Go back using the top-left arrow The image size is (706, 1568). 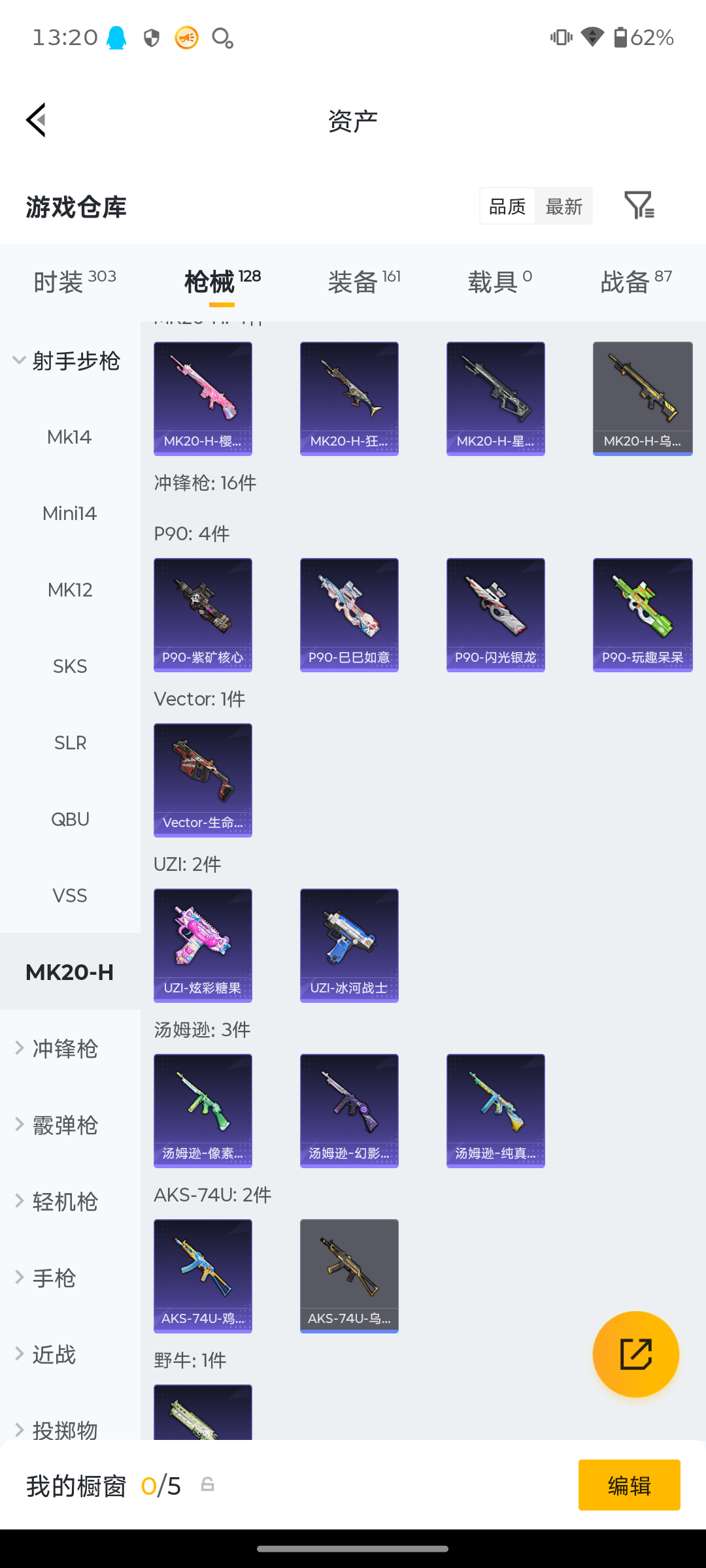(37, 120)
